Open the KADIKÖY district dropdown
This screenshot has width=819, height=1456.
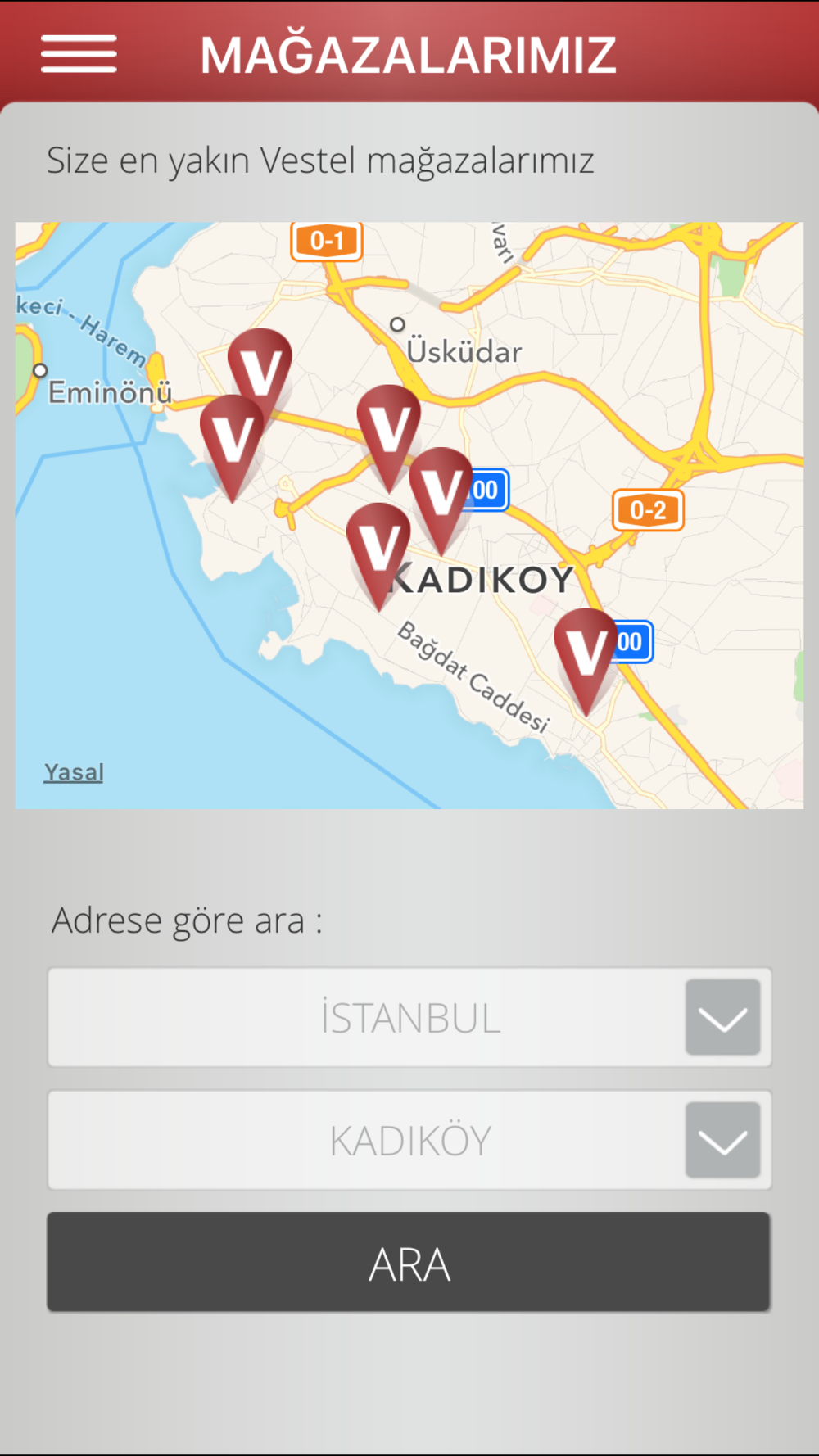409,1140
